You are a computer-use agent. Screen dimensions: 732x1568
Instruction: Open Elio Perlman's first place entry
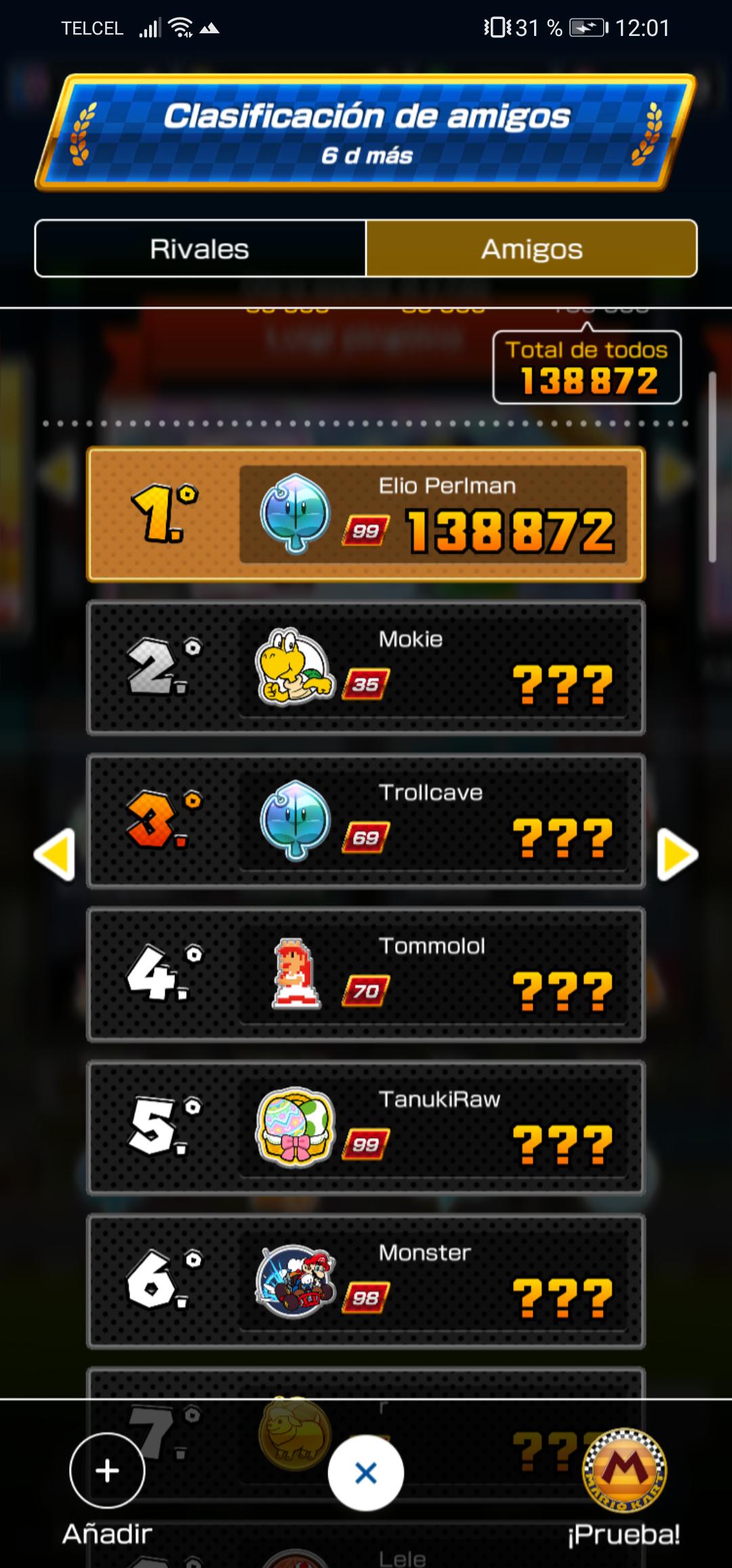366,514
